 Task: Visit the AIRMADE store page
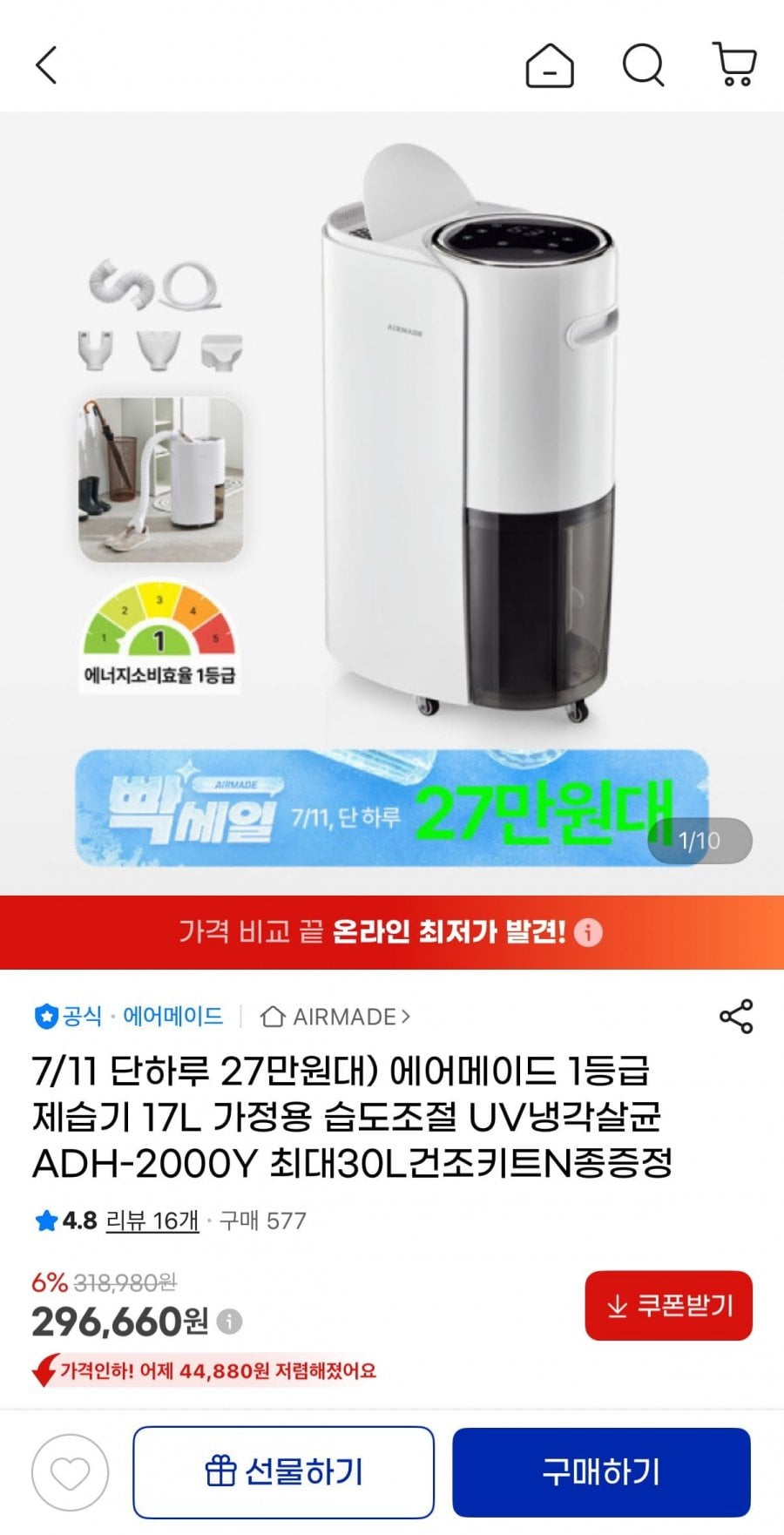click(335, 1017)
